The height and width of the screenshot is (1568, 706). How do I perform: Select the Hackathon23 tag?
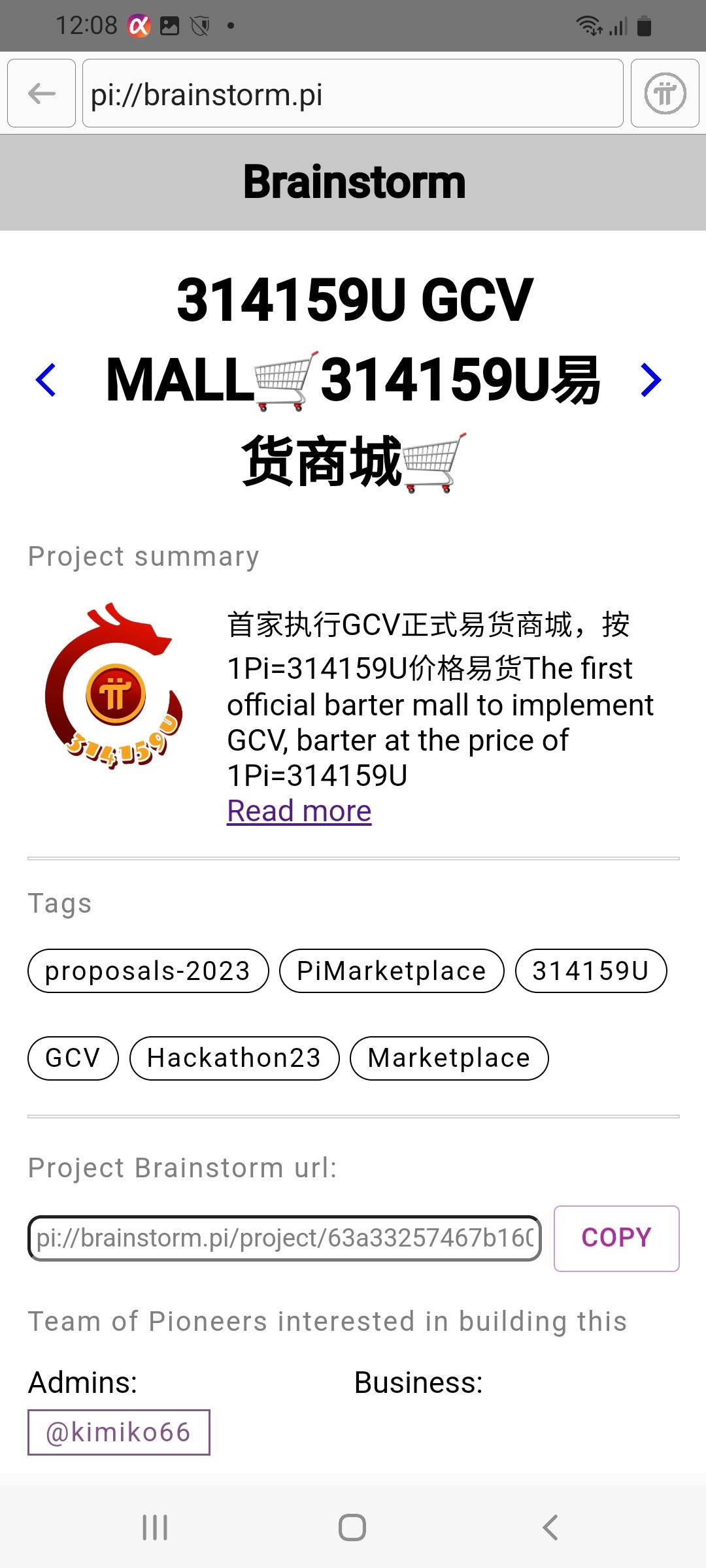234,1058
